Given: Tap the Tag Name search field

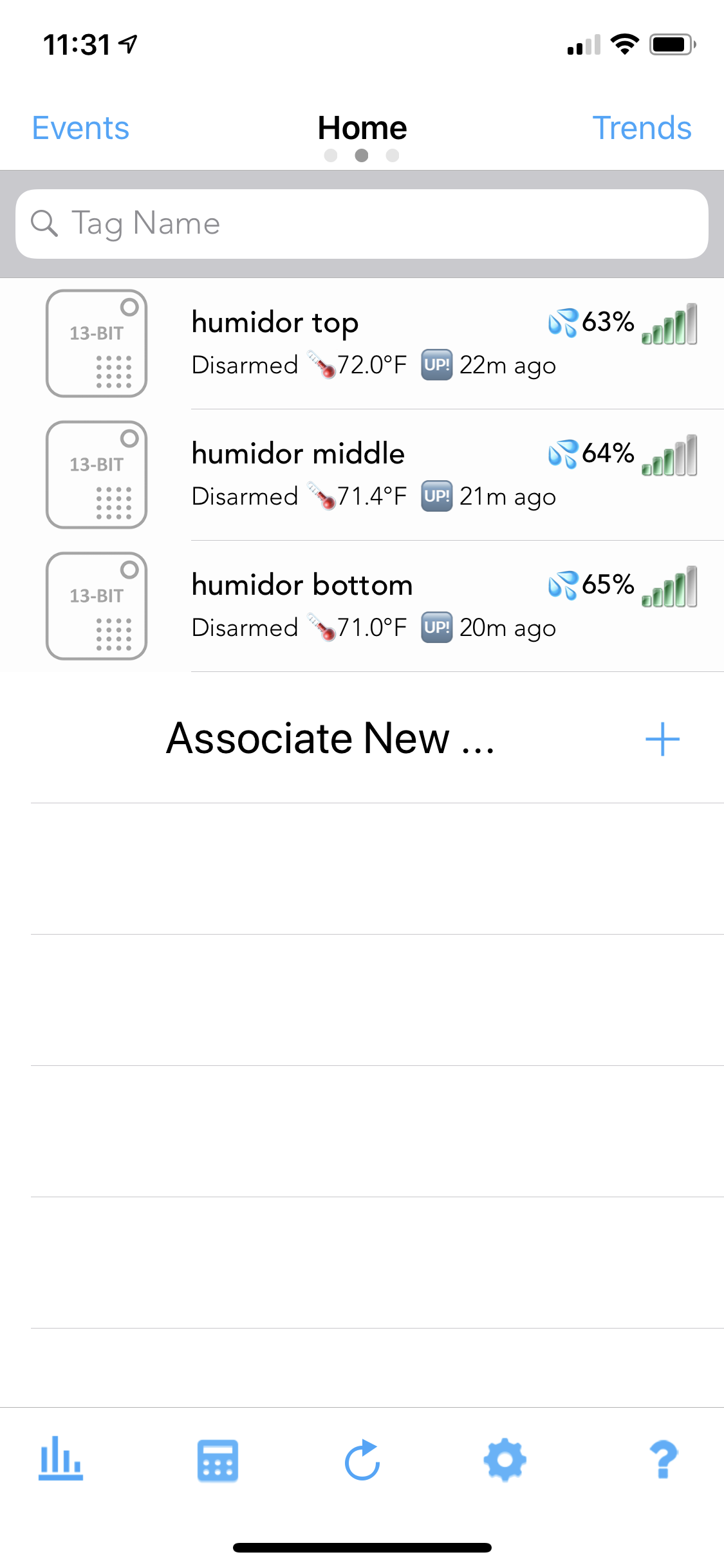Looking at the screenshot, I should 362,223.
